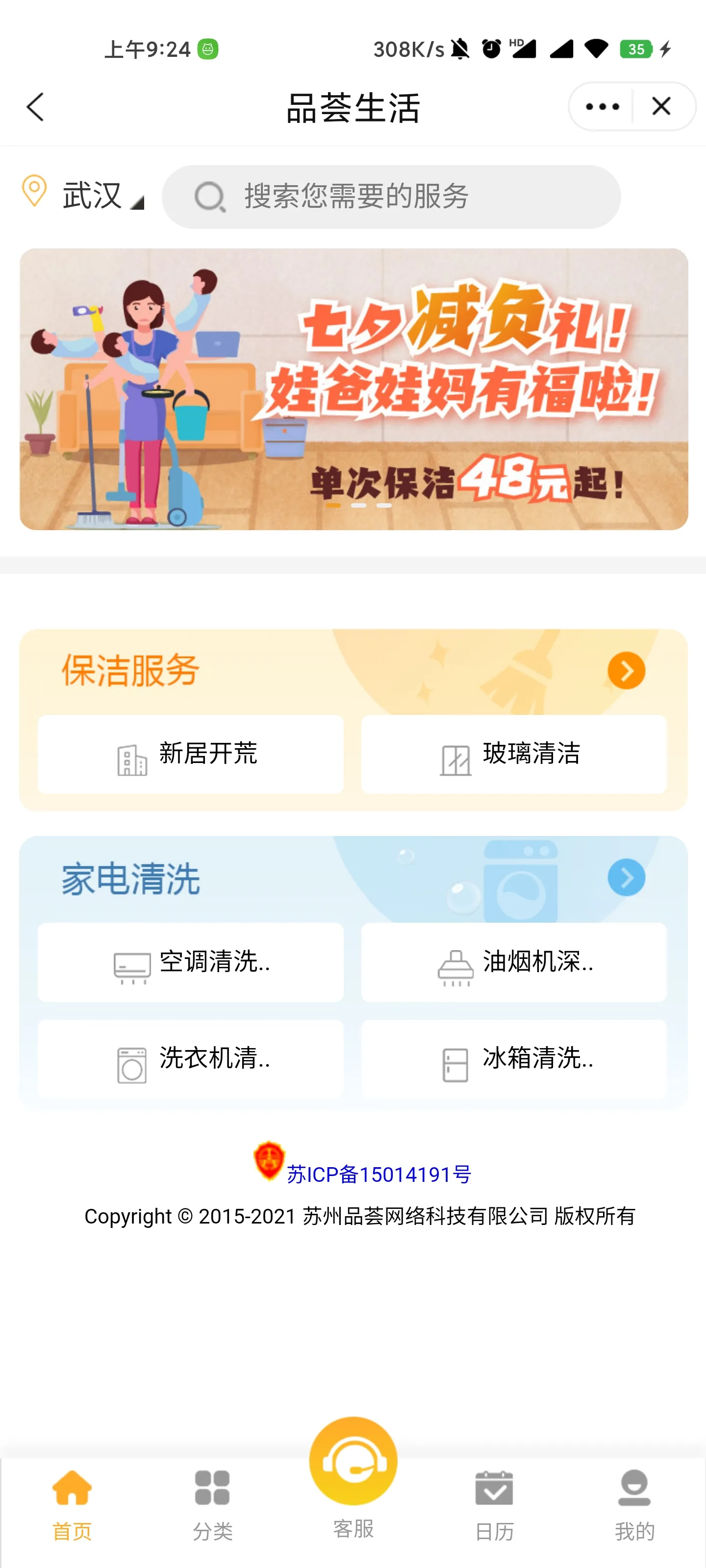Open the 洗衣机清 service

point(190,1060)
